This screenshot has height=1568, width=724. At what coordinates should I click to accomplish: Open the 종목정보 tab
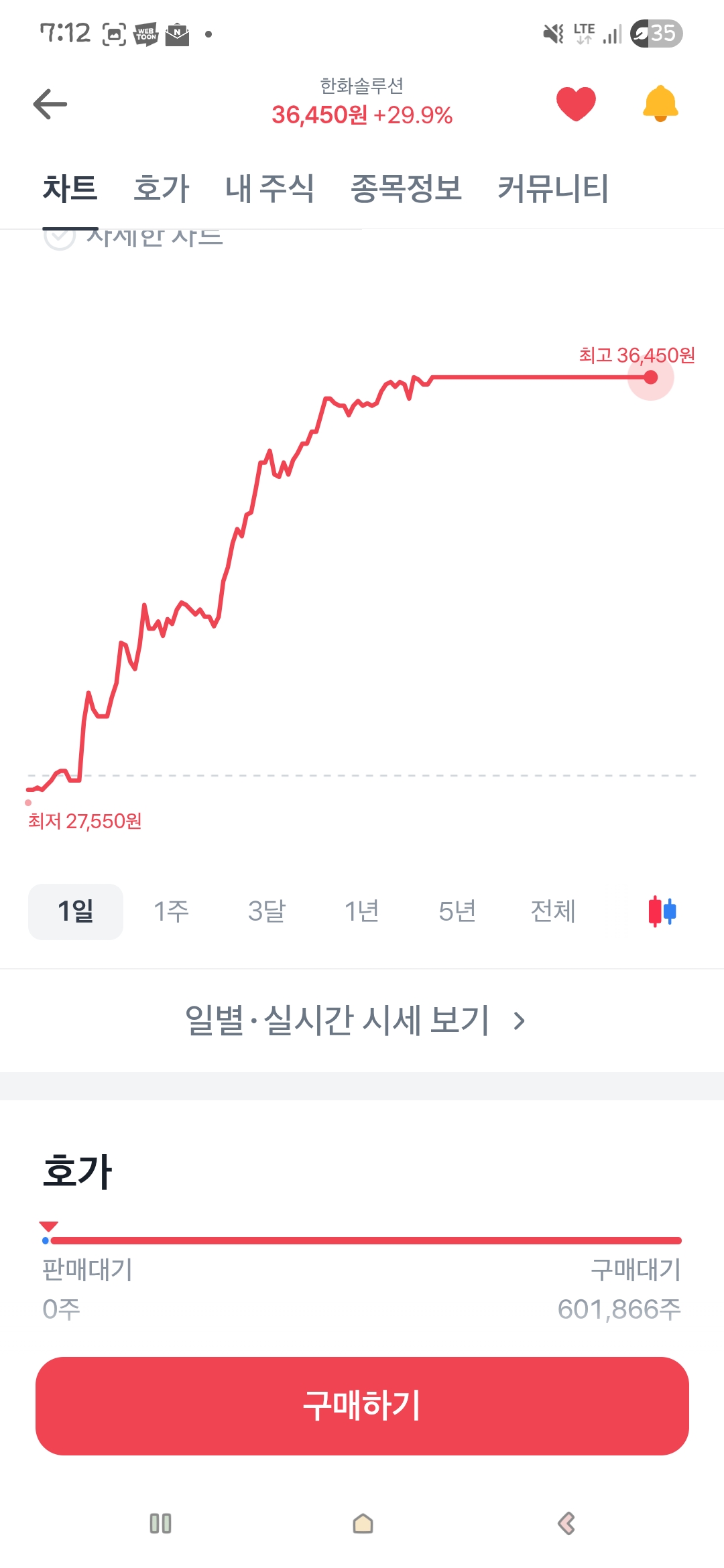tap(406, 188)
